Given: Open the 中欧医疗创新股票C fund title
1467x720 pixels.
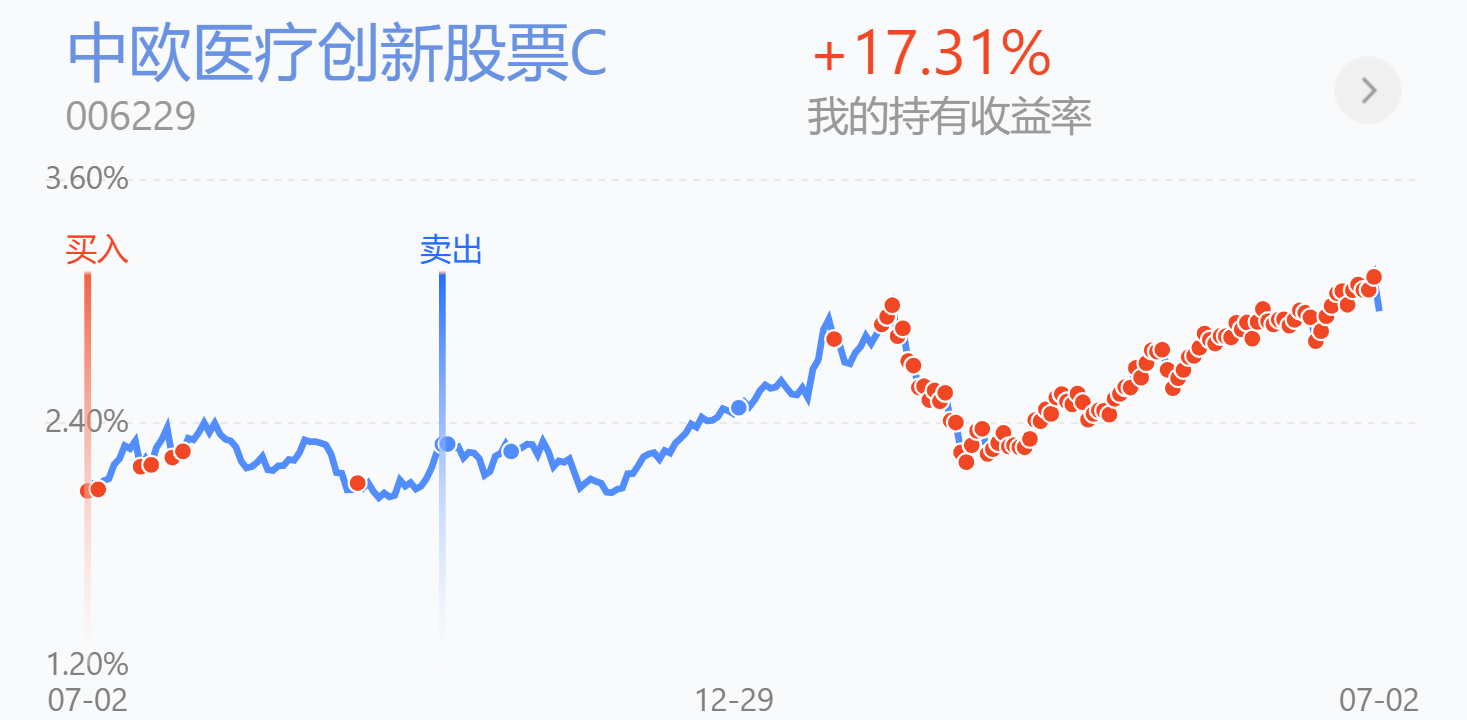Looking at the screenshot, I should pyautogui.click(x=337, y=56).
